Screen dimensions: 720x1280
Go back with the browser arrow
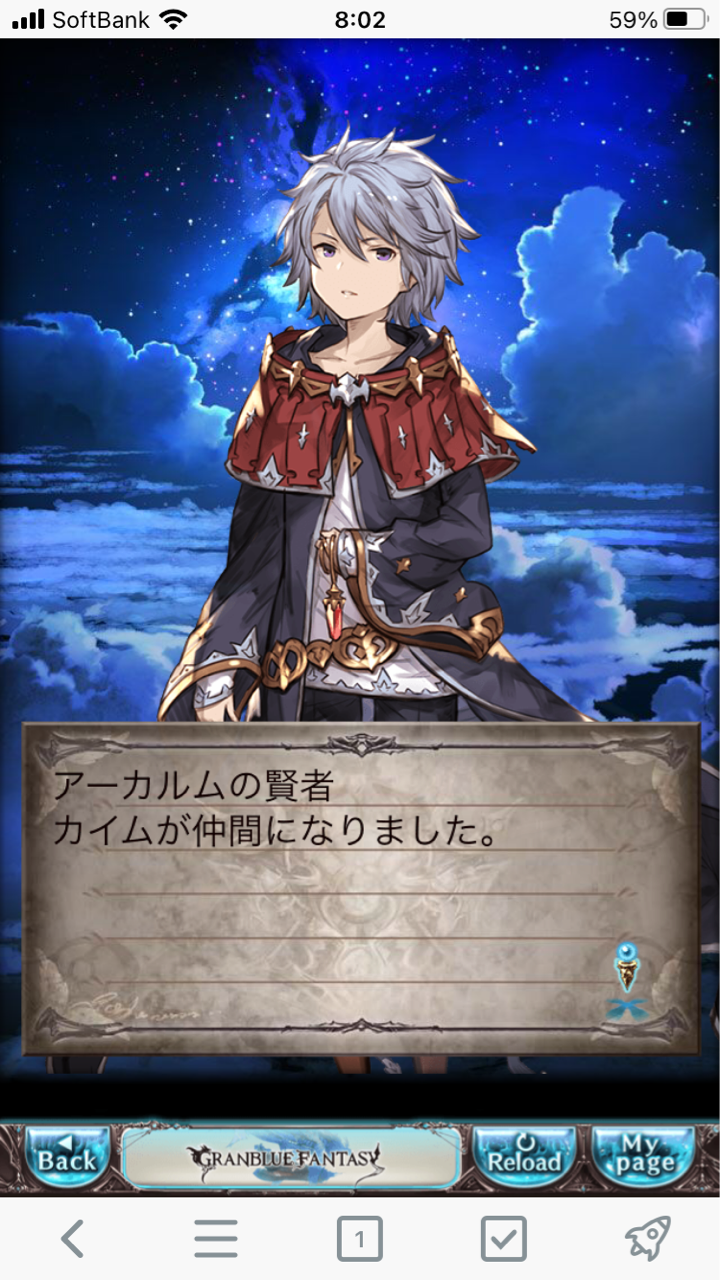point(72,1239)
